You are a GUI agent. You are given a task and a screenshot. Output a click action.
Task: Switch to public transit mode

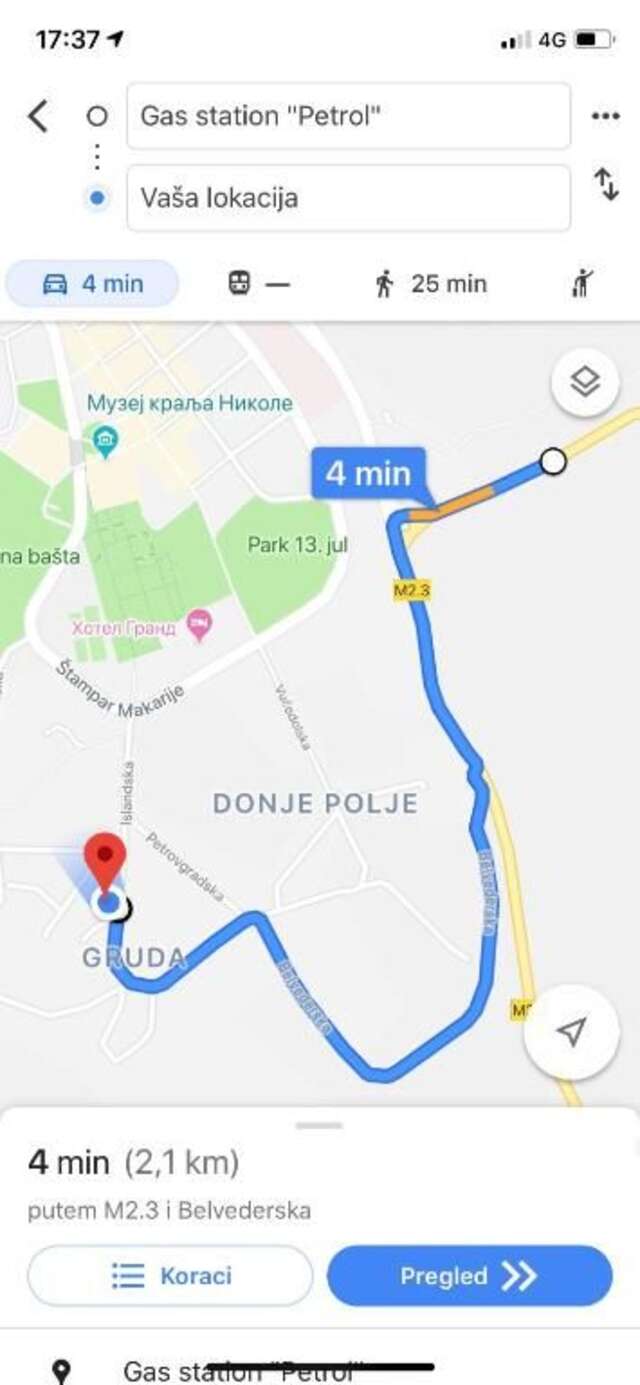pos(258,284)
